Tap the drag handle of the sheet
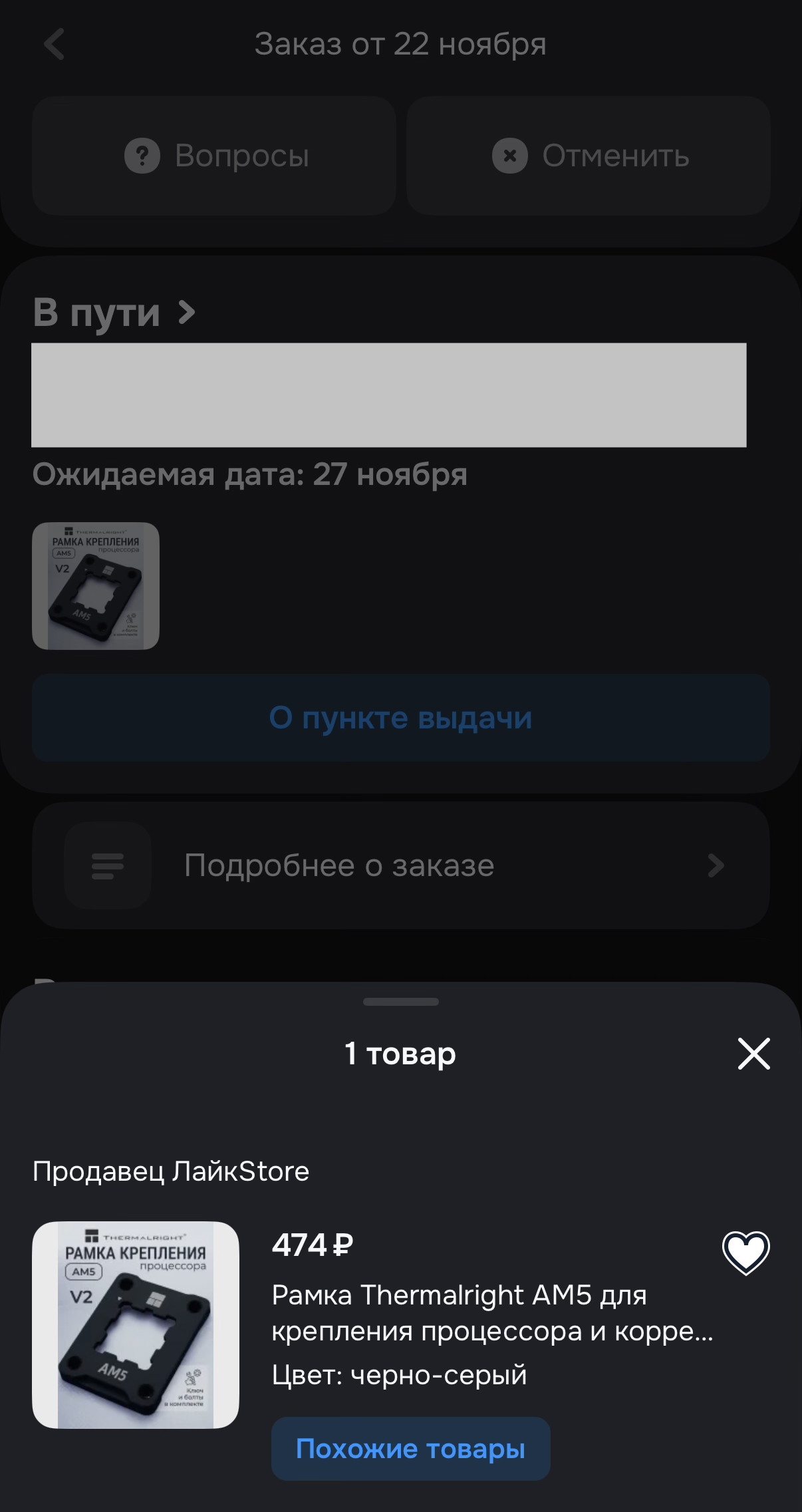Image resolution: width=802 pixels, height=1512 pixels. point(401,1002)
